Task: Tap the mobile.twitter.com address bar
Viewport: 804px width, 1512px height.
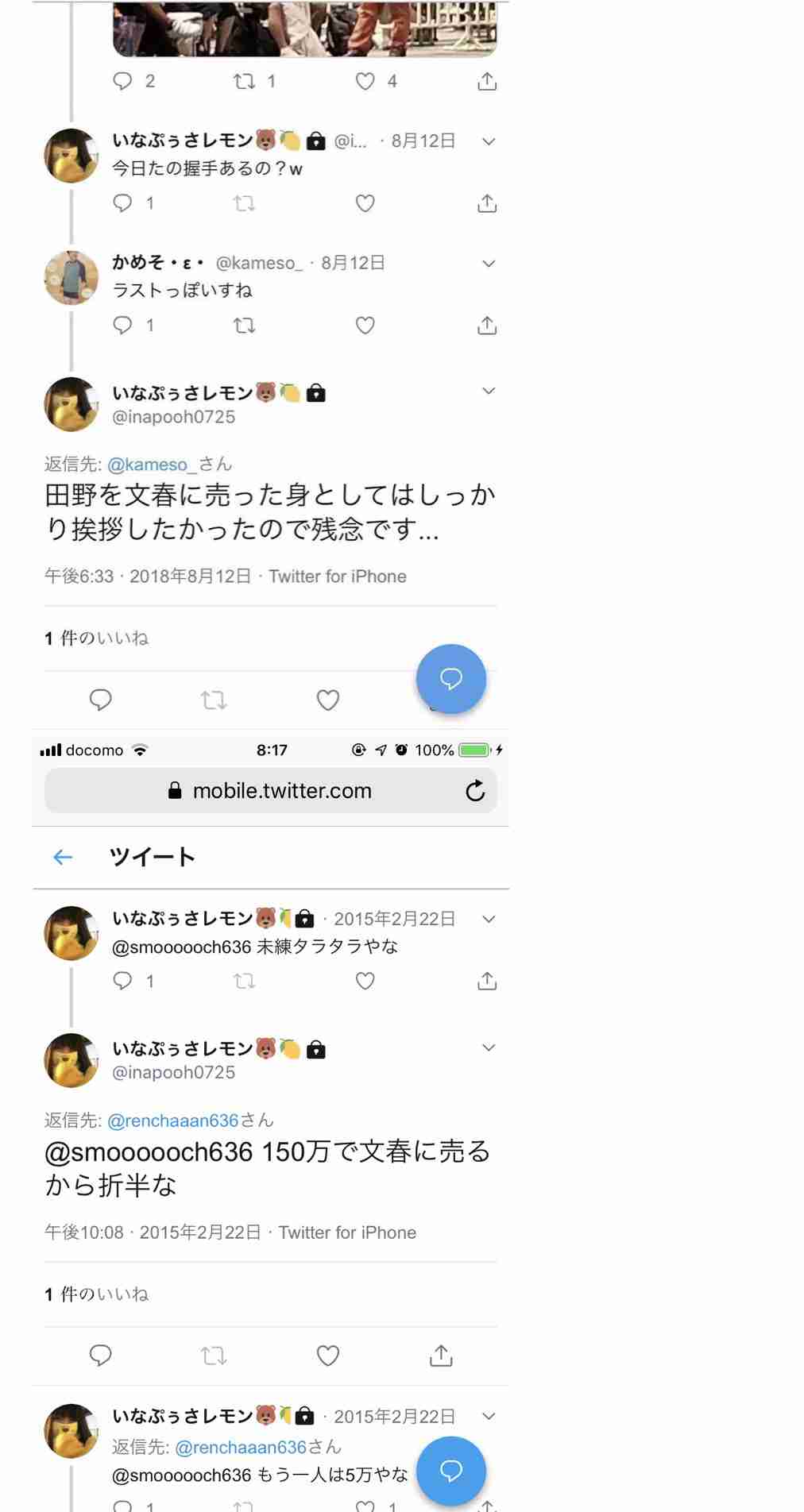Action: [282, 791]
